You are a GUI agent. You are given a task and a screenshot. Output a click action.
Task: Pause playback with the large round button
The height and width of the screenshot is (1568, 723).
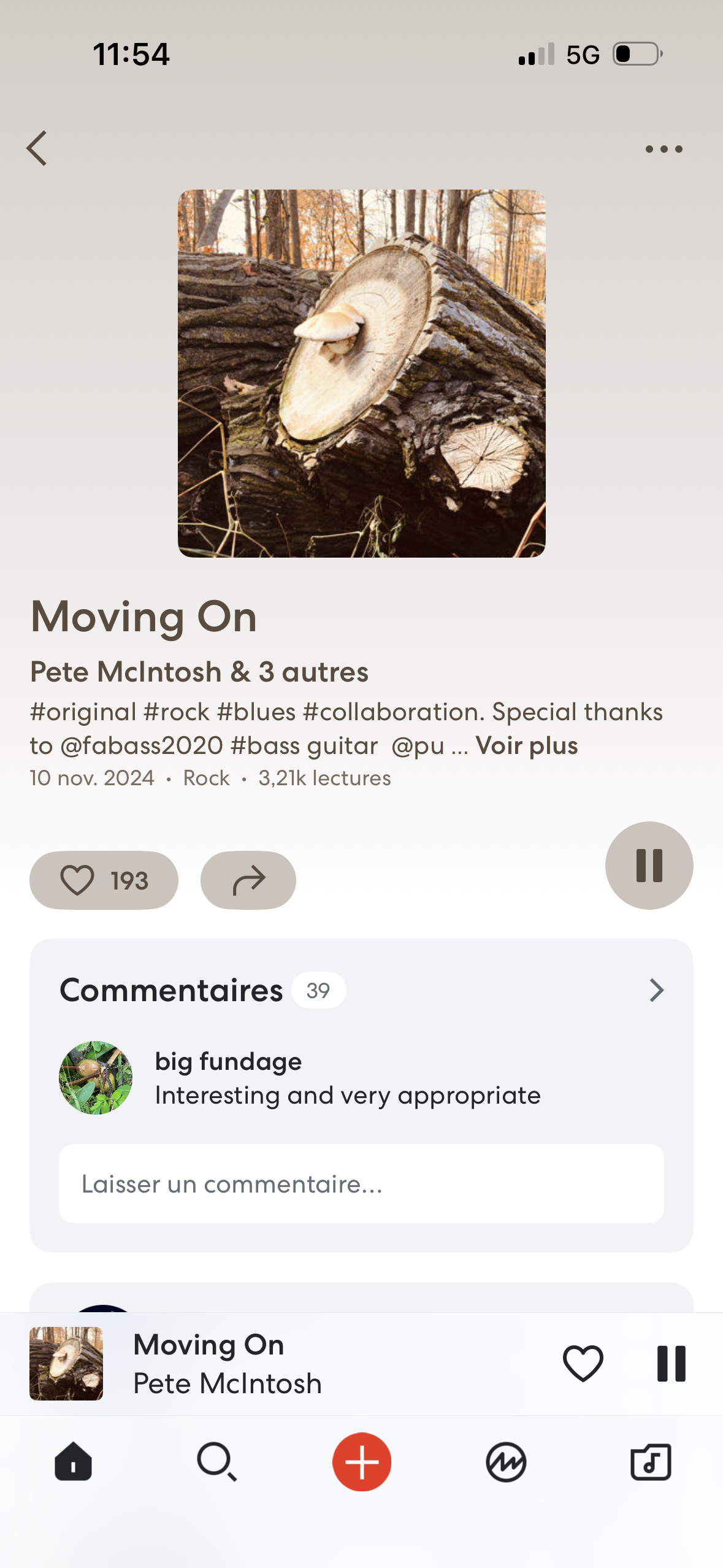click(649, 865)
